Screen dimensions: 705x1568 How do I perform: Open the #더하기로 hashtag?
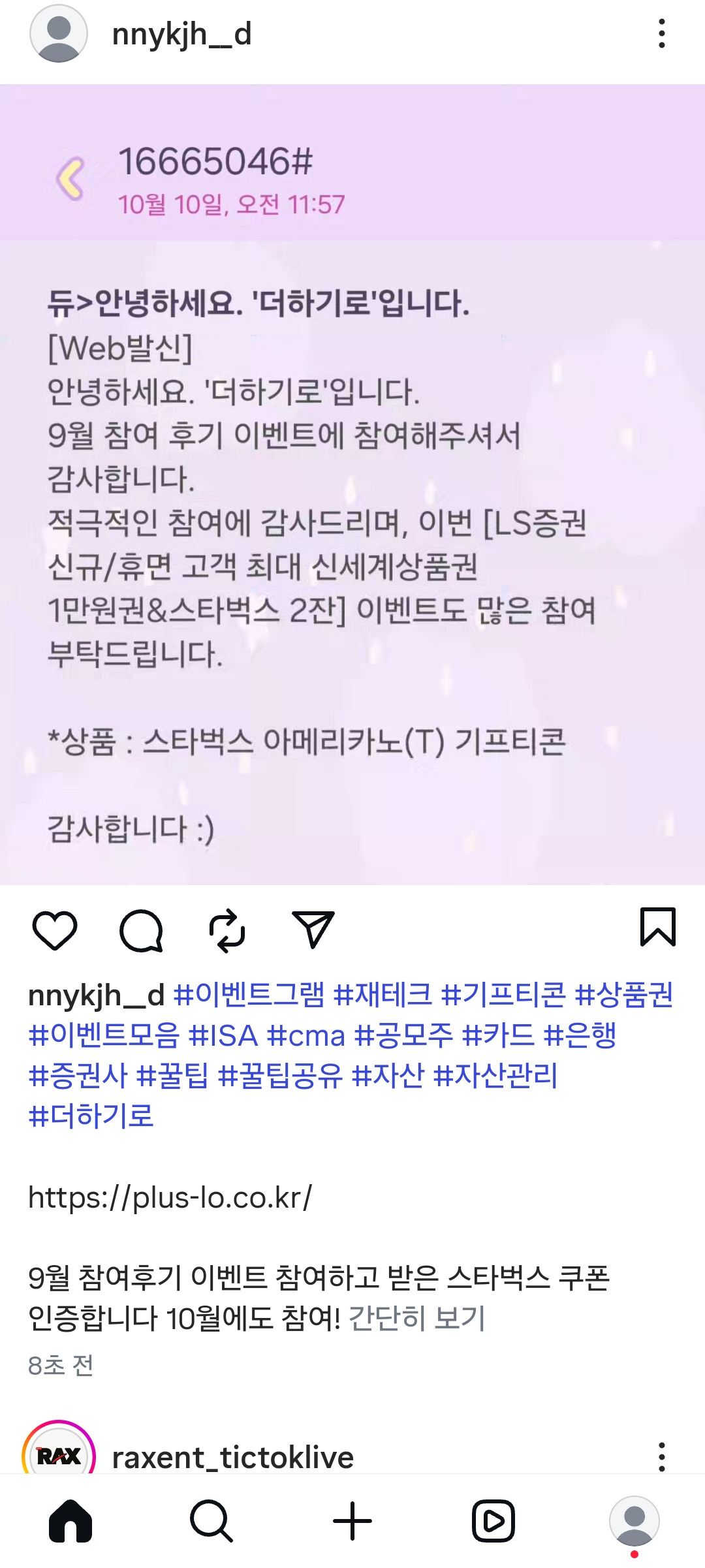coord(91,1116)
